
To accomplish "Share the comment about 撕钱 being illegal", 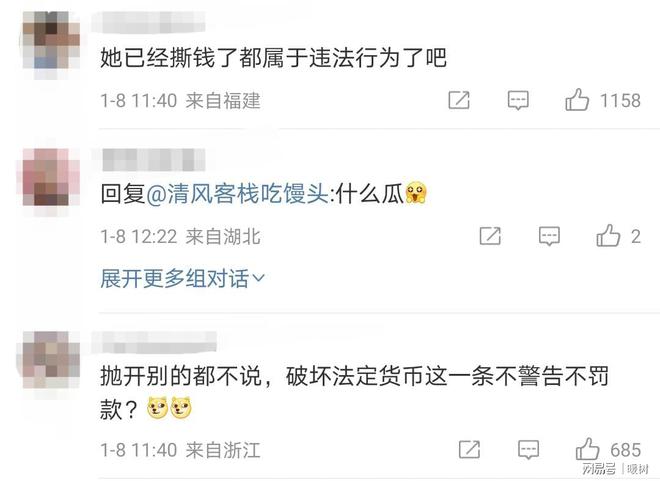I will [459, 100].
